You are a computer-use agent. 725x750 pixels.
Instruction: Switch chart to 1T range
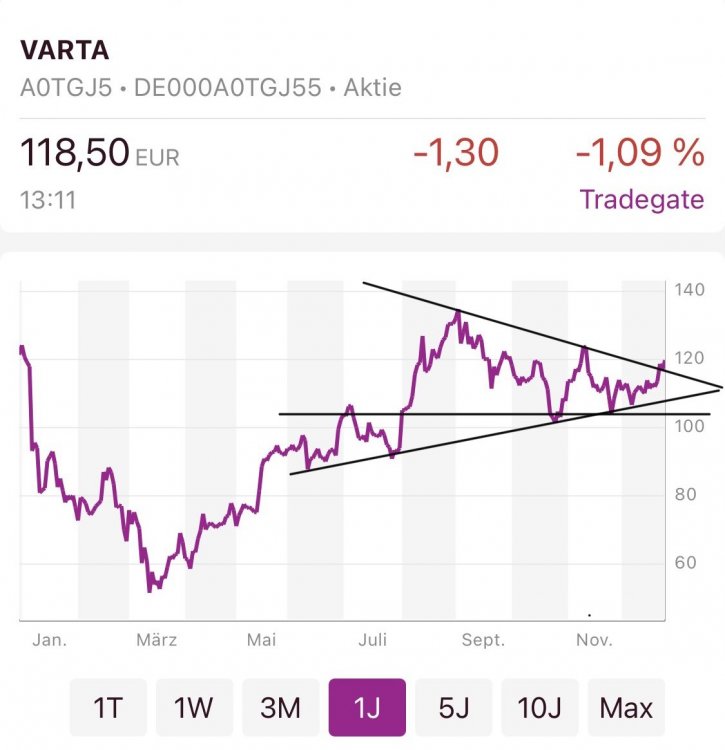click(x=108, y=708)
